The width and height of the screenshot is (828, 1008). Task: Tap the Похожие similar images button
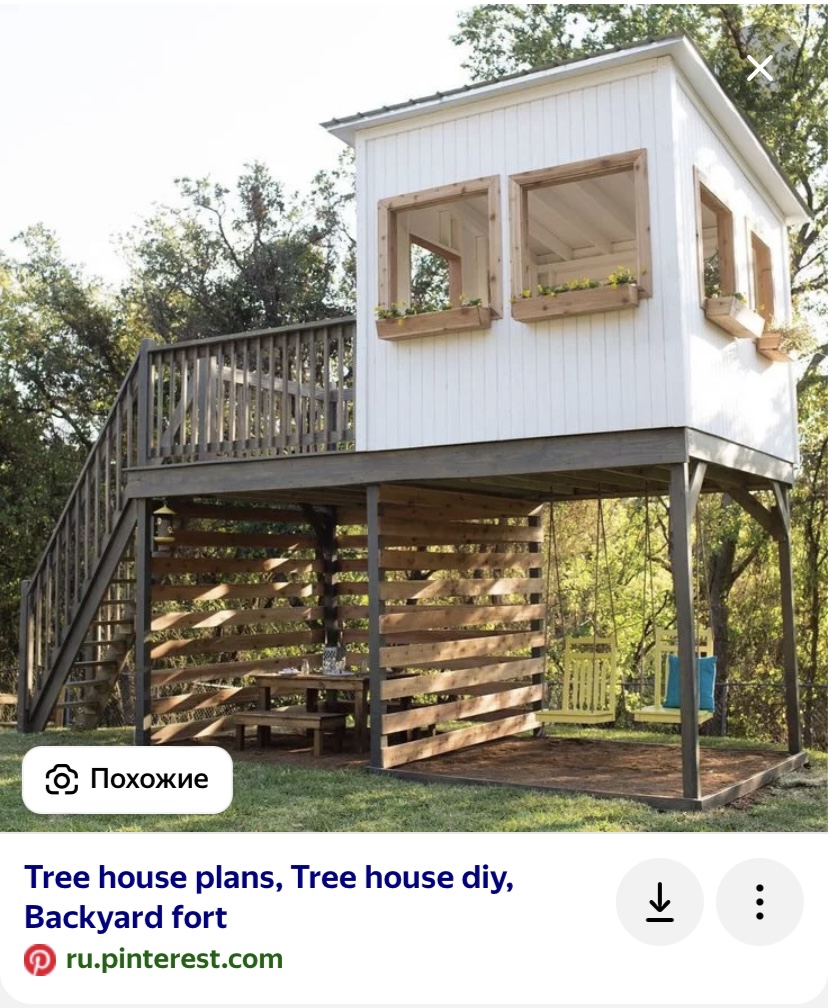(x=128, y=780)
